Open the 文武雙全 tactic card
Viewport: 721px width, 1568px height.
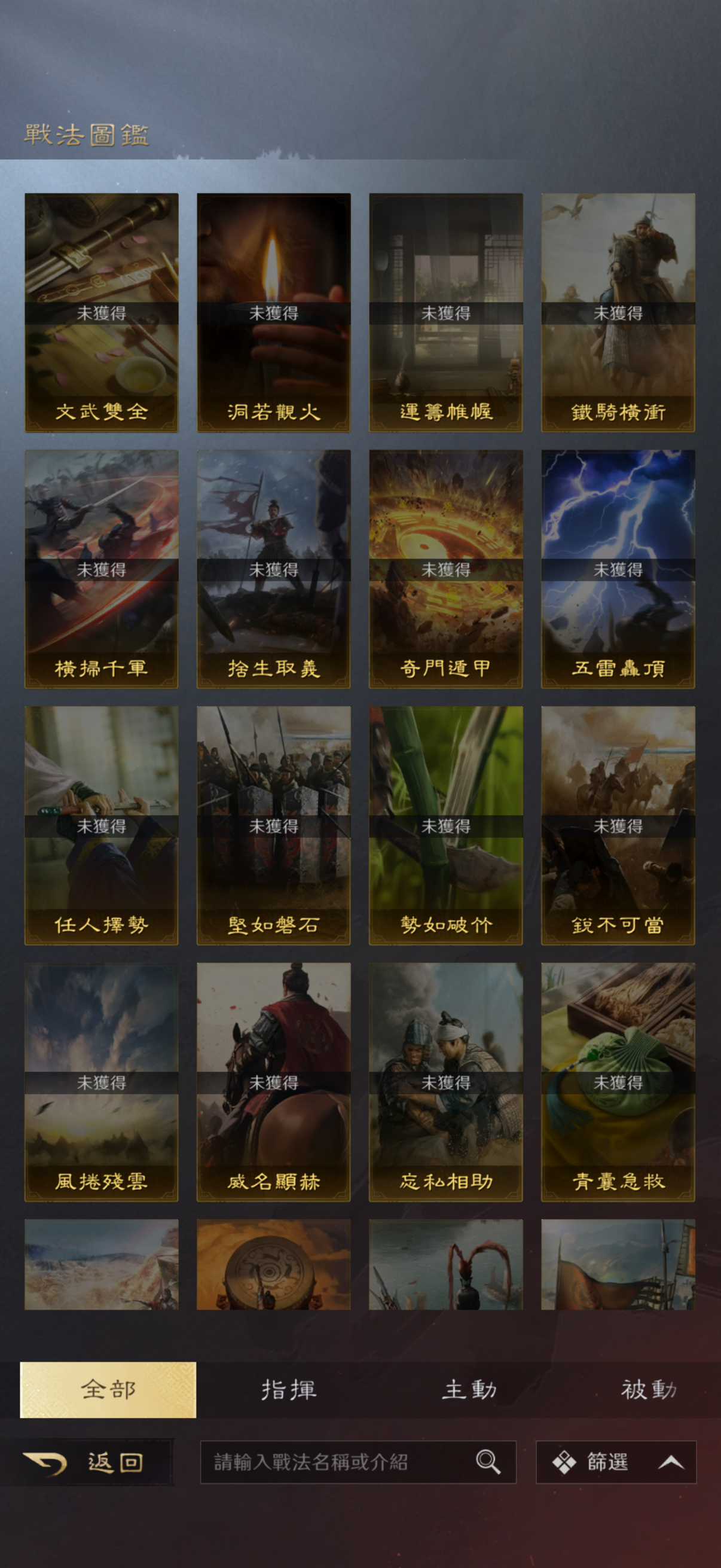(102, 312)
